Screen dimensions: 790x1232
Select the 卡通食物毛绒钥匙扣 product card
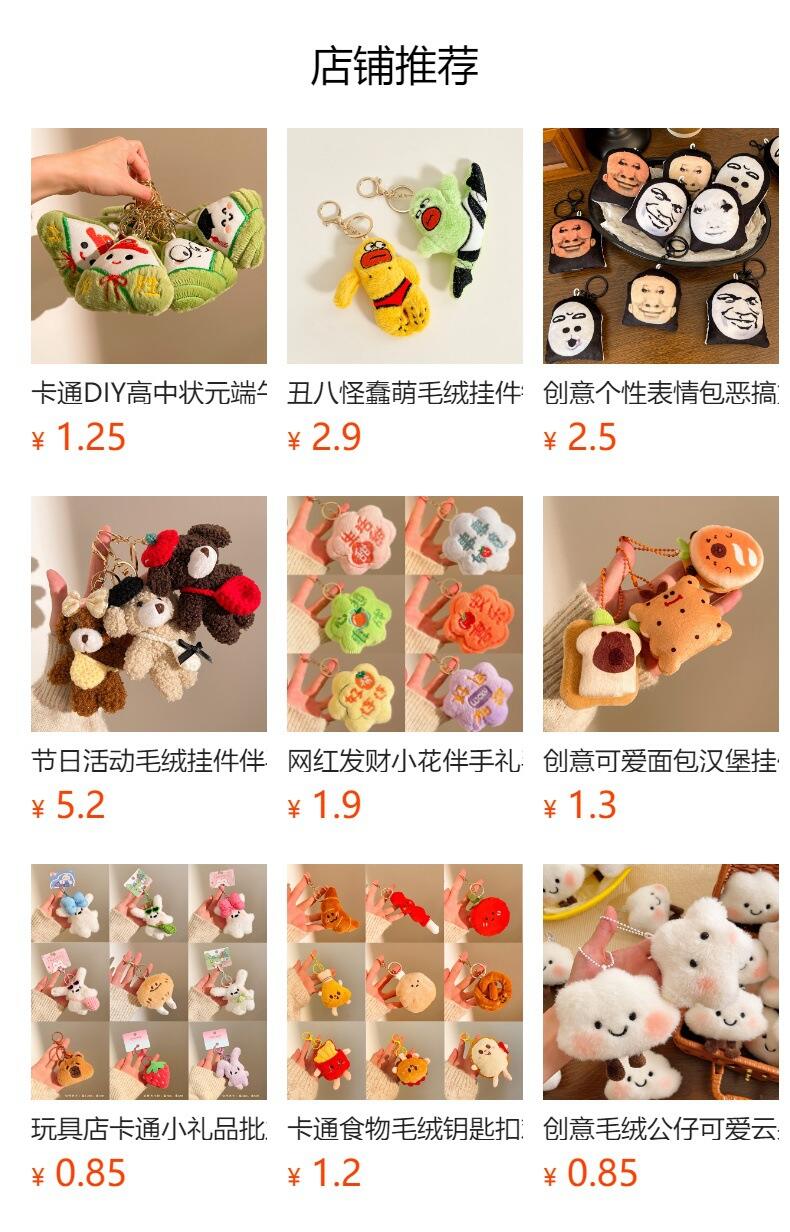(404, 982)
